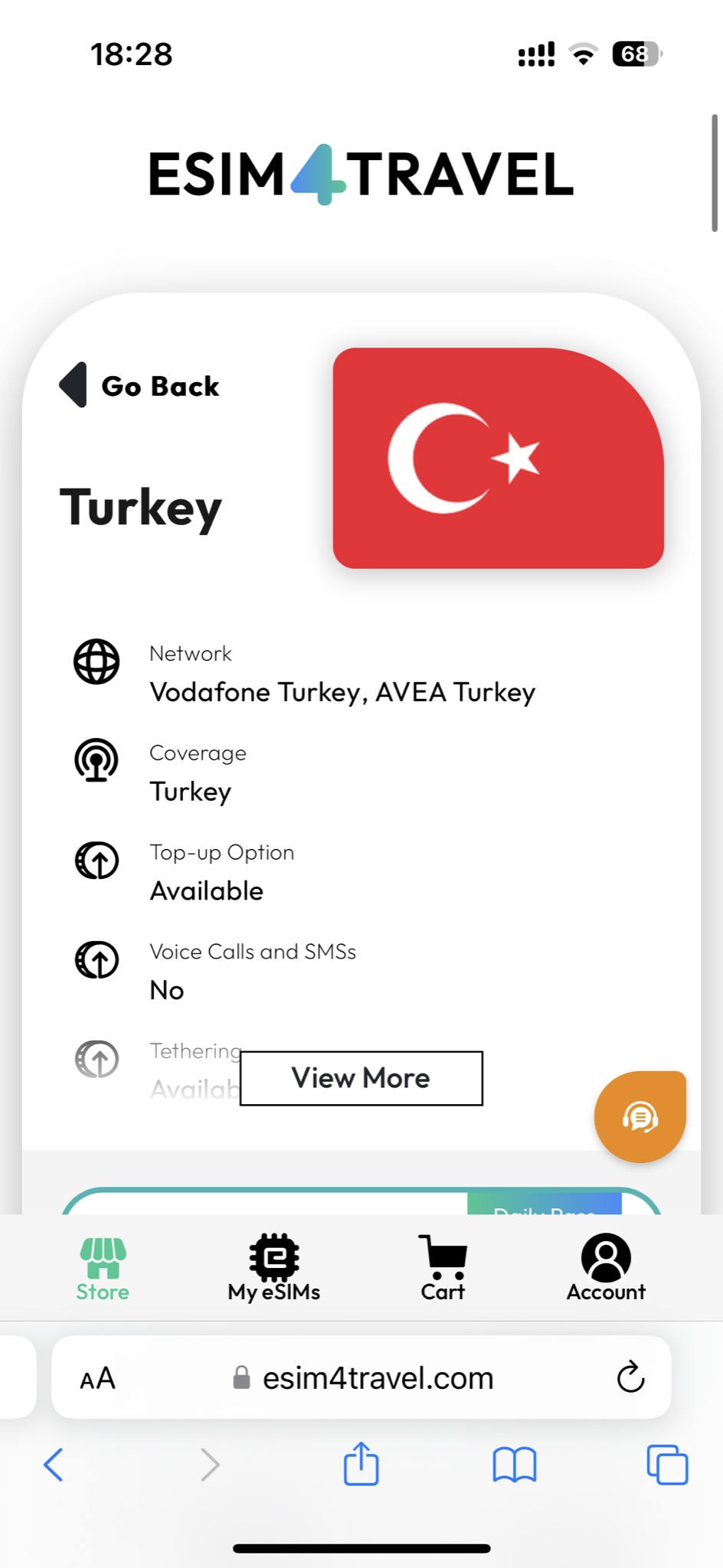Expand details with View More
Viewport: 723px width, 1568px height.
coord(361,1078)
